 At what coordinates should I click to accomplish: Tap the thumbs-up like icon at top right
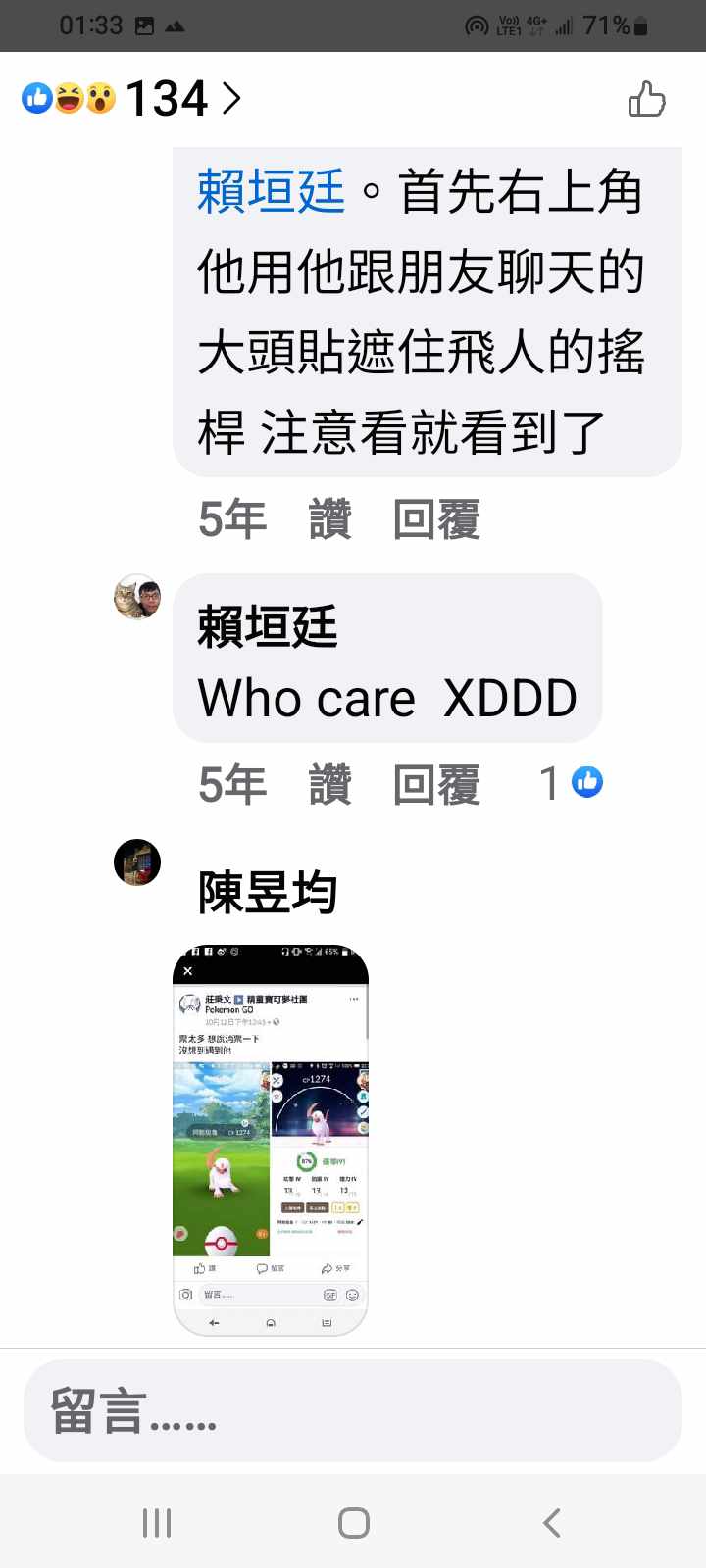pyautogui.click(x=646, y=99)
